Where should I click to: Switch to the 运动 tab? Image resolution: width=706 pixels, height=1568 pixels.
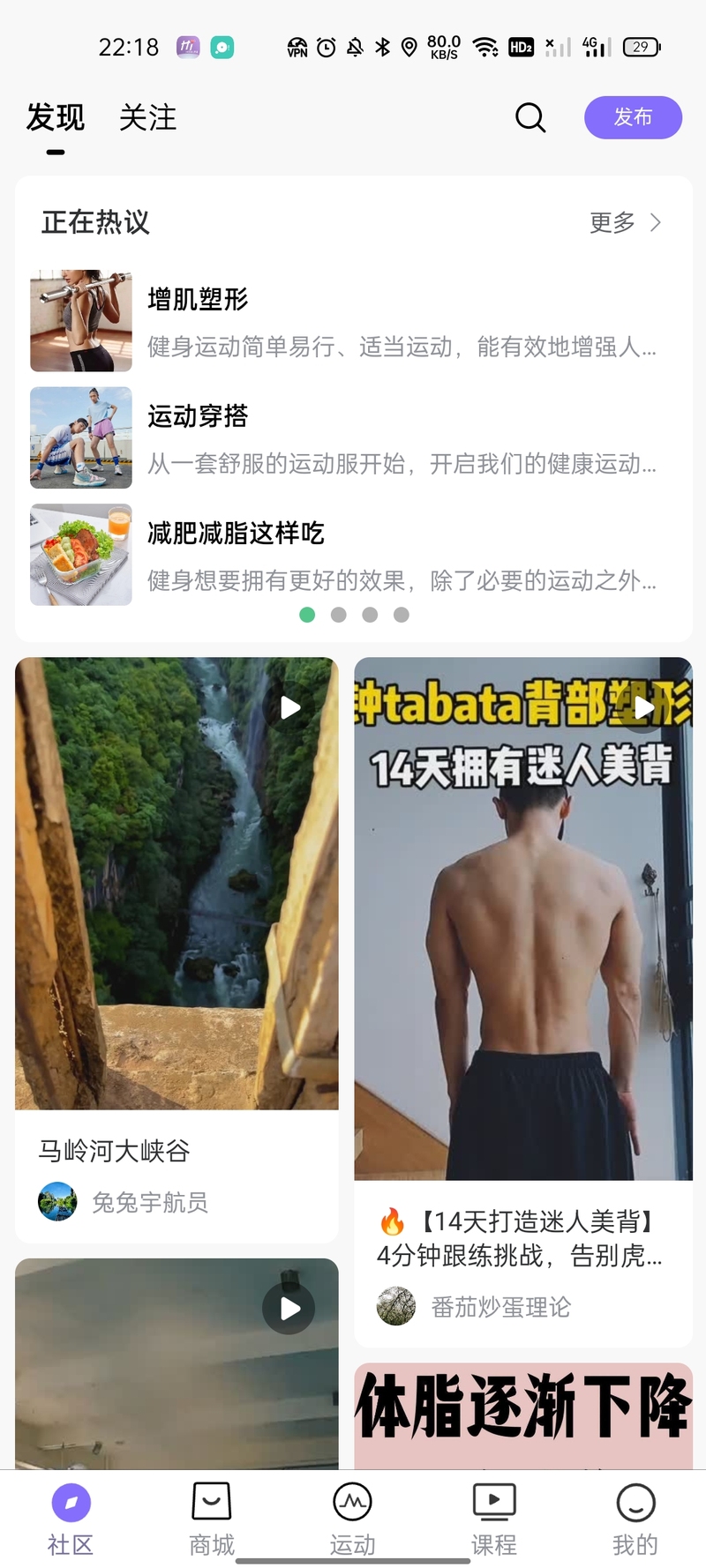coord(353,1517)
